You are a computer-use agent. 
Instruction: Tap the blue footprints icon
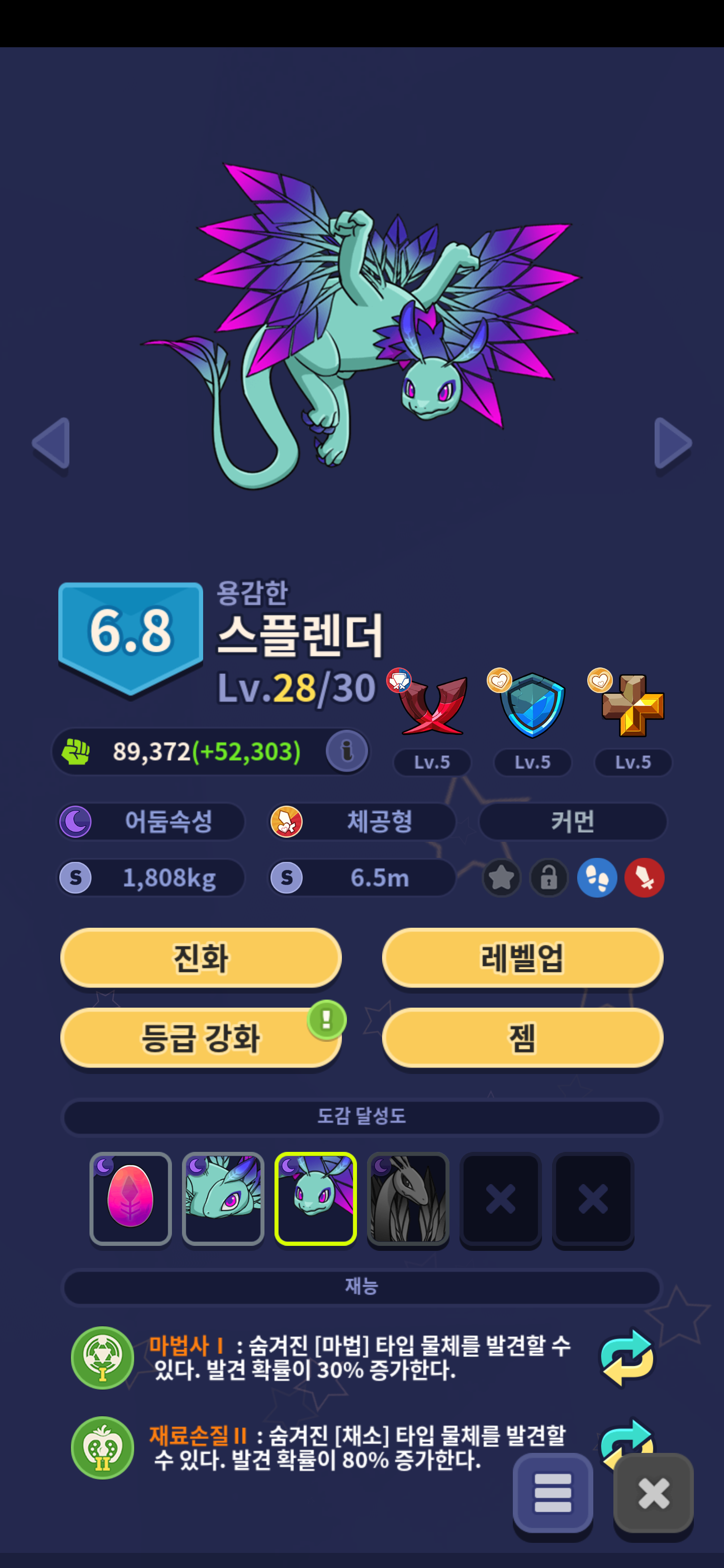click(597, 878)
